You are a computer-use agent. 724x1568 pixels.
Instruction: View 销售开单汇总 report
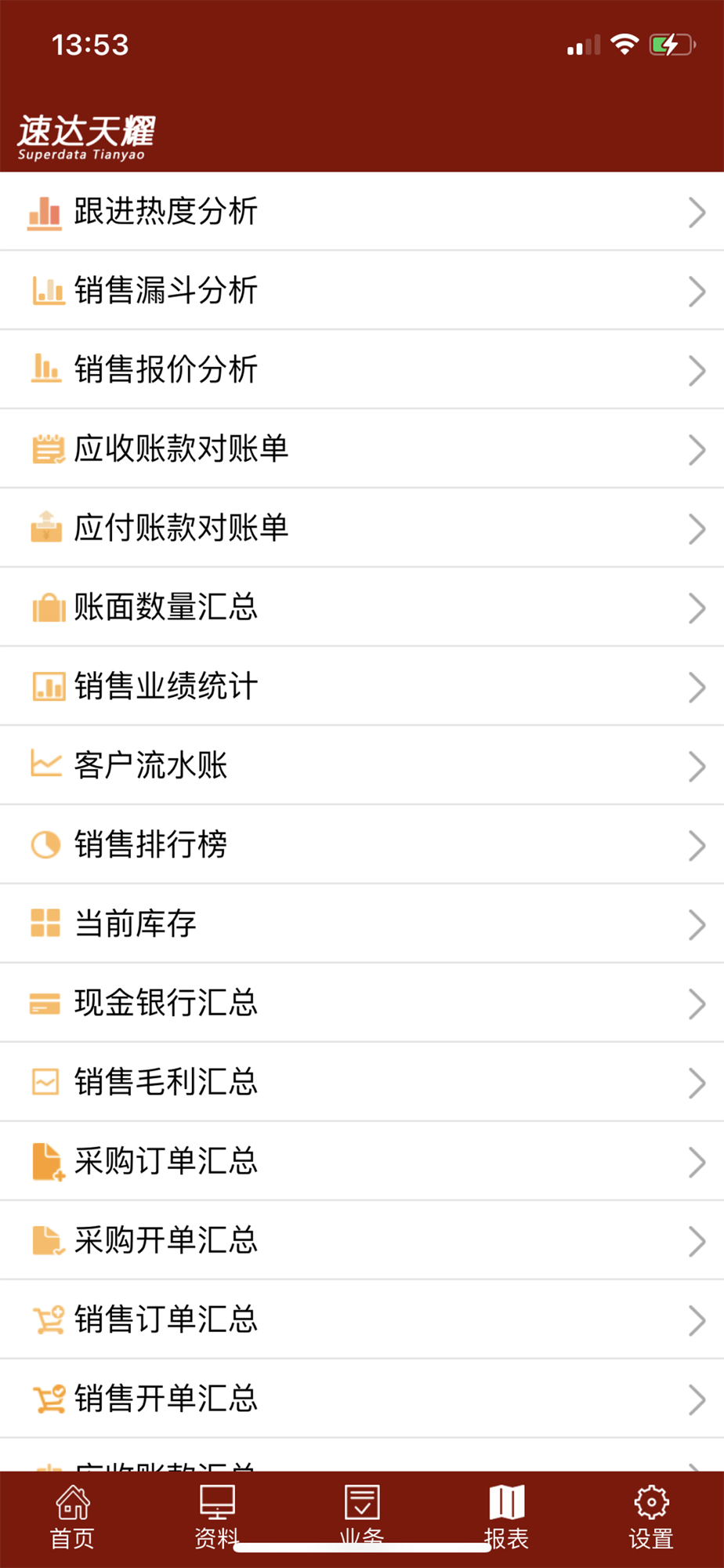[360, 1399]
